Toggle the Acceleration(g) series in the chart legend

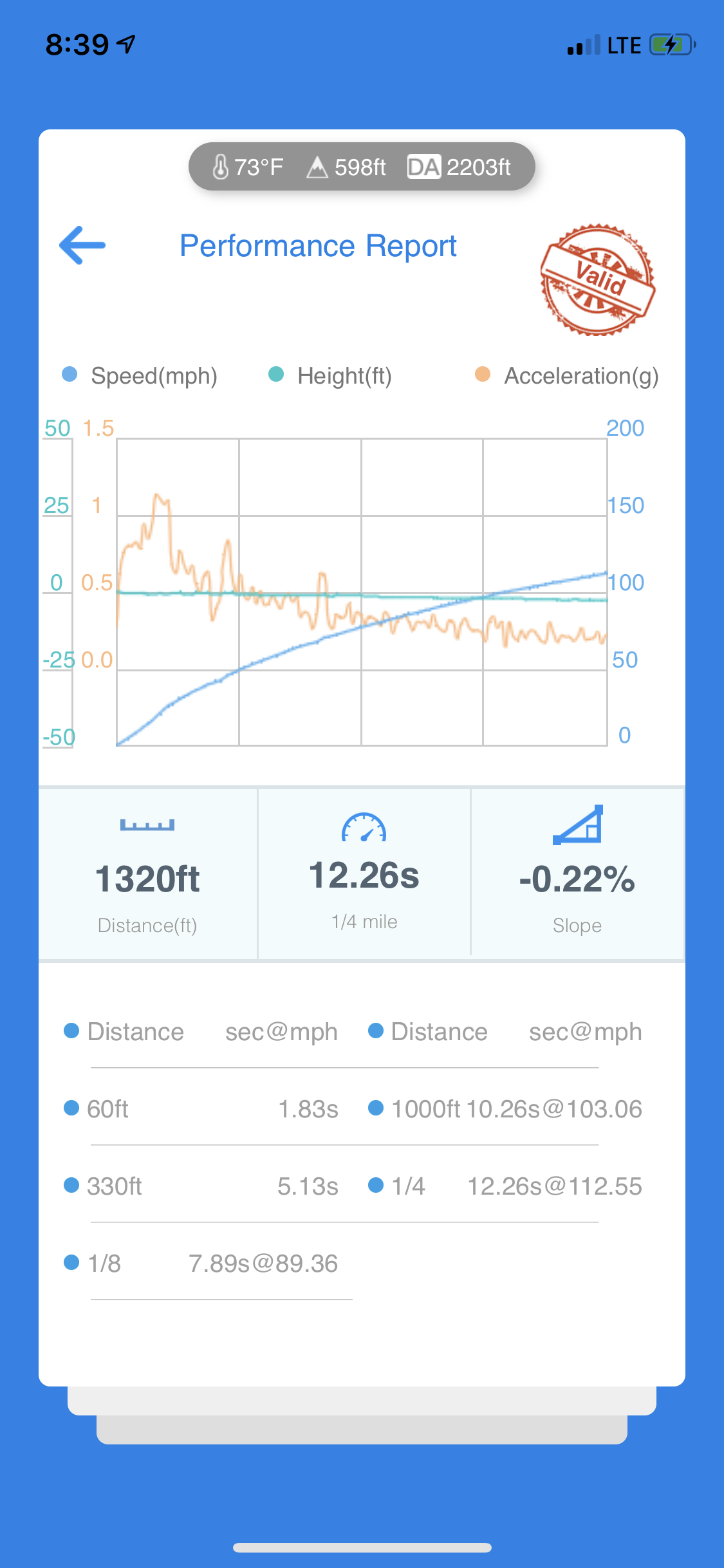coord(567,375)
